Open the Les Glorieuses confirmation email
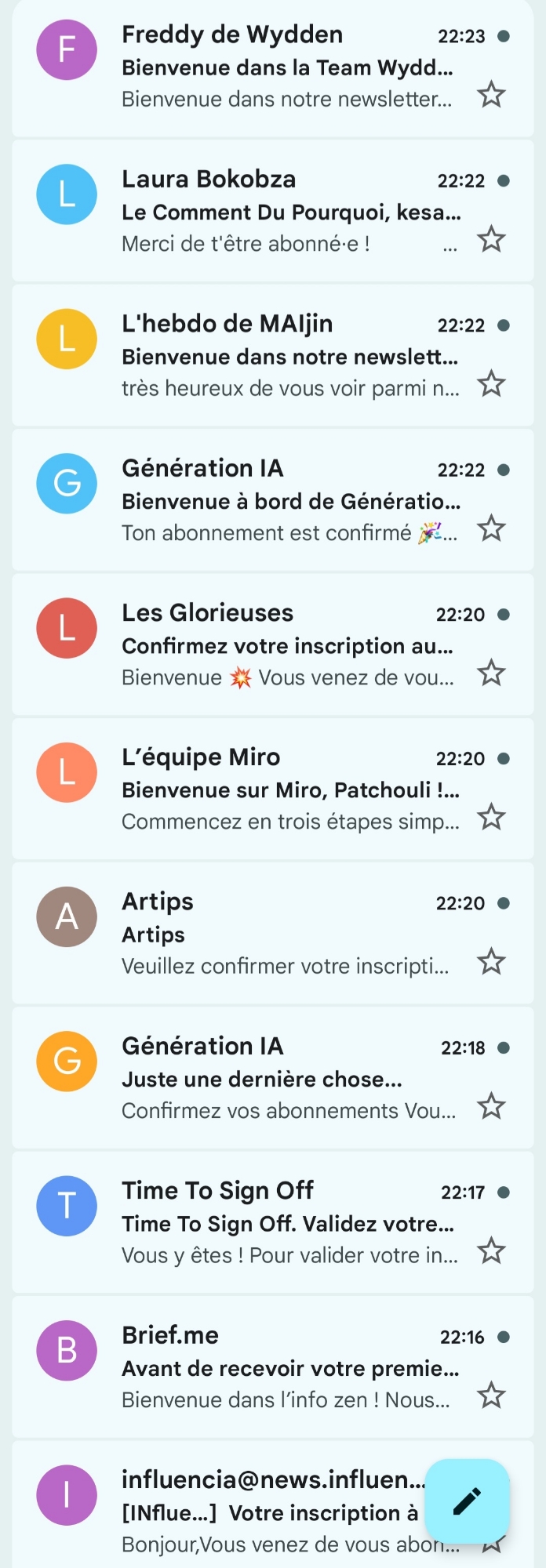This screenshot has width=546, height=1568. 286,645
